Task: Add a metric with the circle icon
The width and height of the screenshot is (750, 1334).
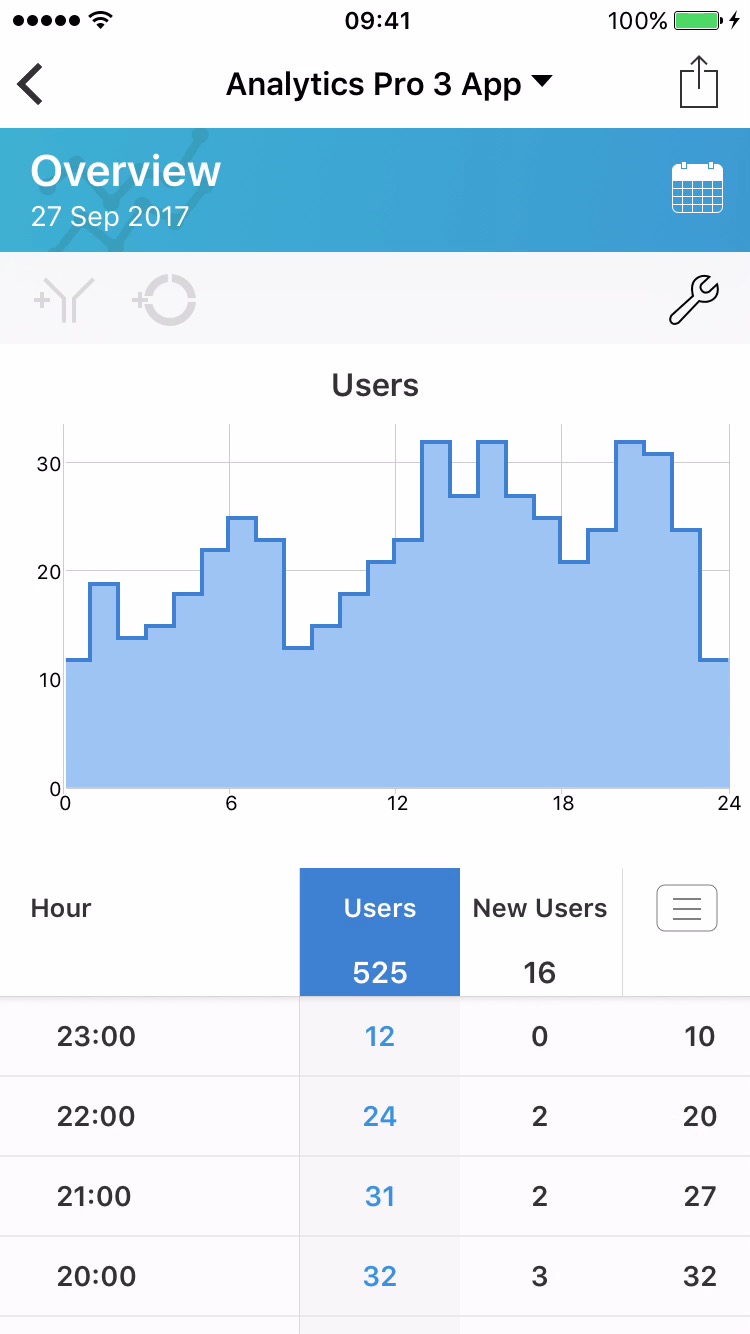Action: (165, 300)
